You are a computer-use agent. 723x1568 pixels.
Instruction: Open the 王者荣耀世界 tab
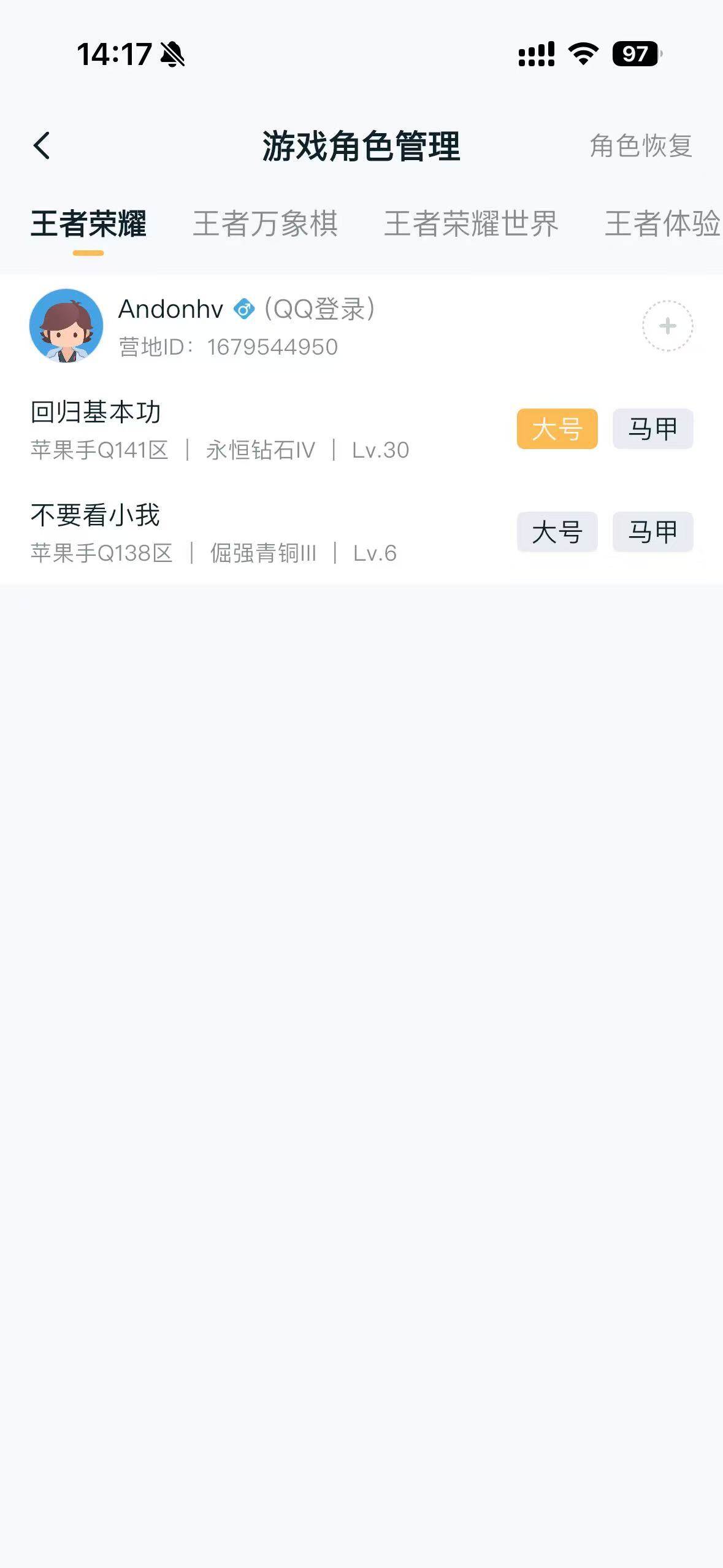[471, 225]
